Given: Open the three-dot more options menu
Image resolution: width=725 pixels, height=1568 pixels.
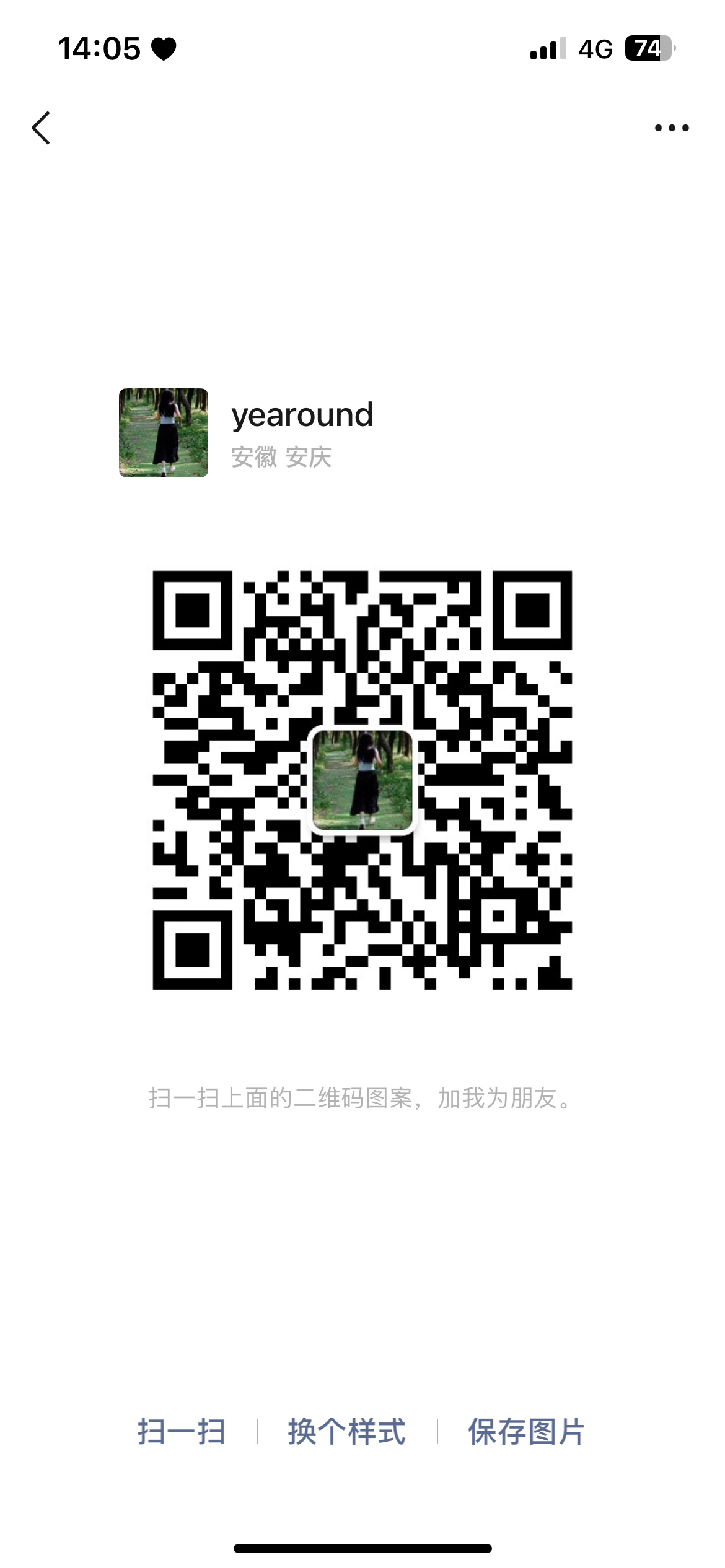Looking at the screenshot, I should click(x=672, y=128).
